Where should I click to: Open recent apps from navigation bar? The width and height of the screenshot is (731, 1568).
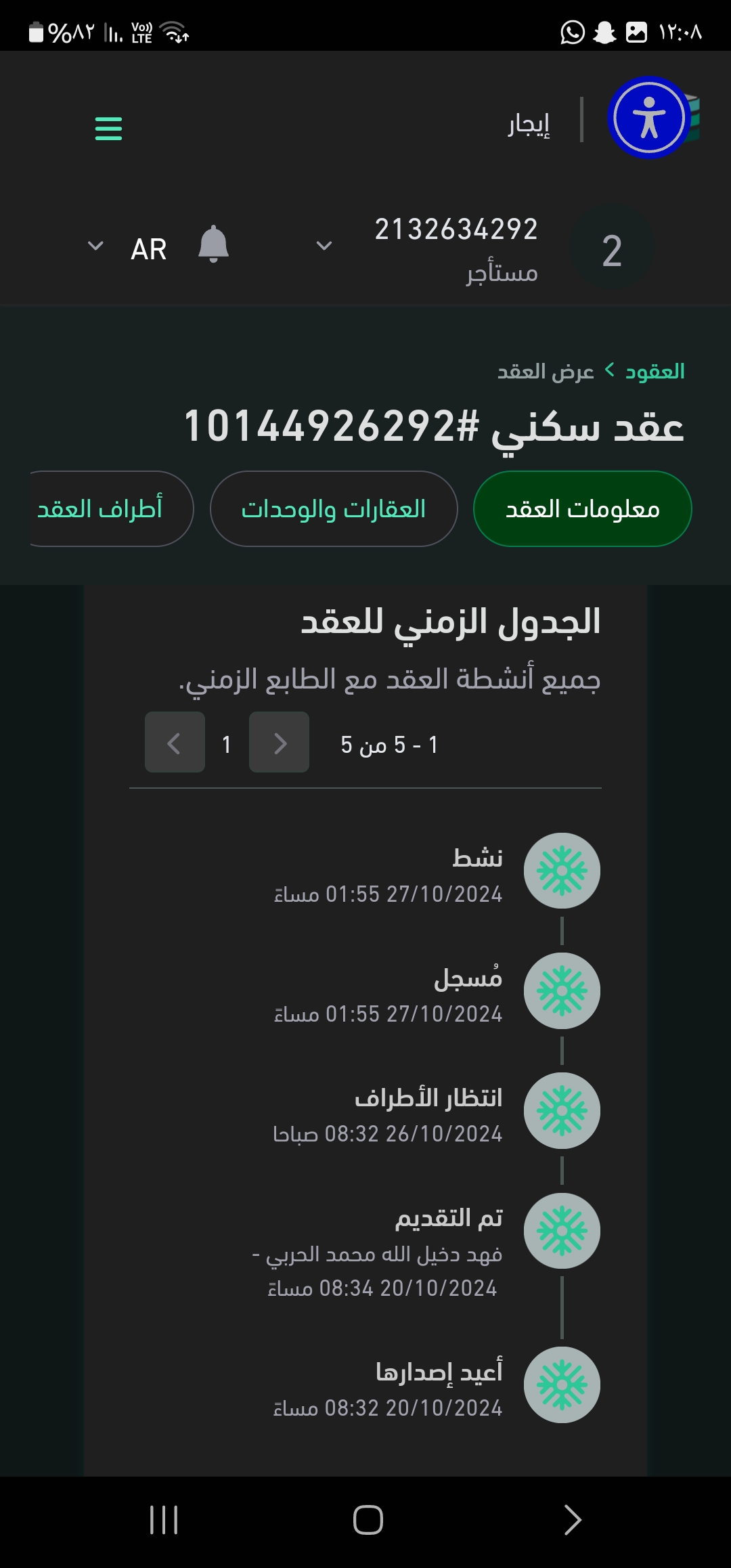pos(163,1520)
